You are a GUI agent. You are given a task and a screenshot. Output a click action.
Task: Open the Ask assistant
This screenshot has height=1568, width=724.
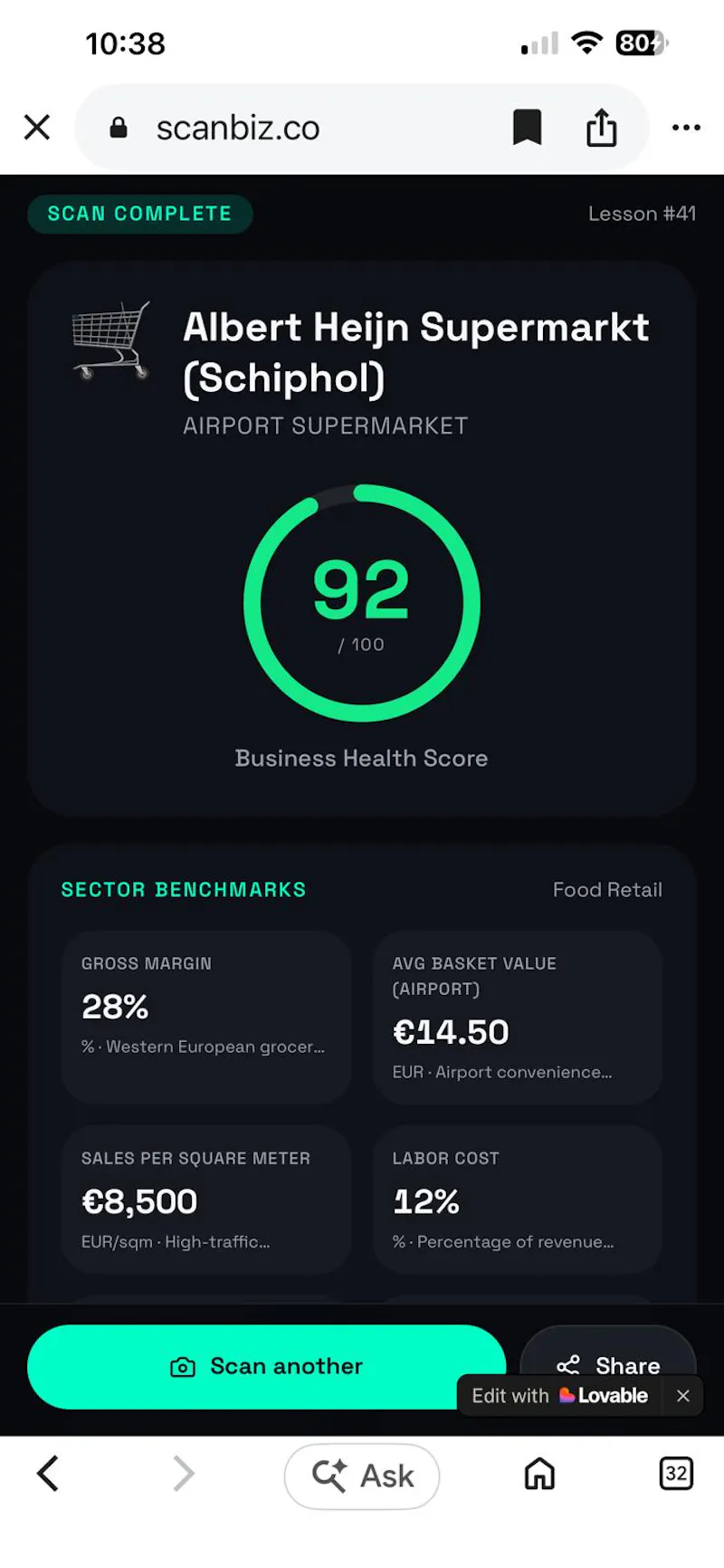click(362, 1476)
